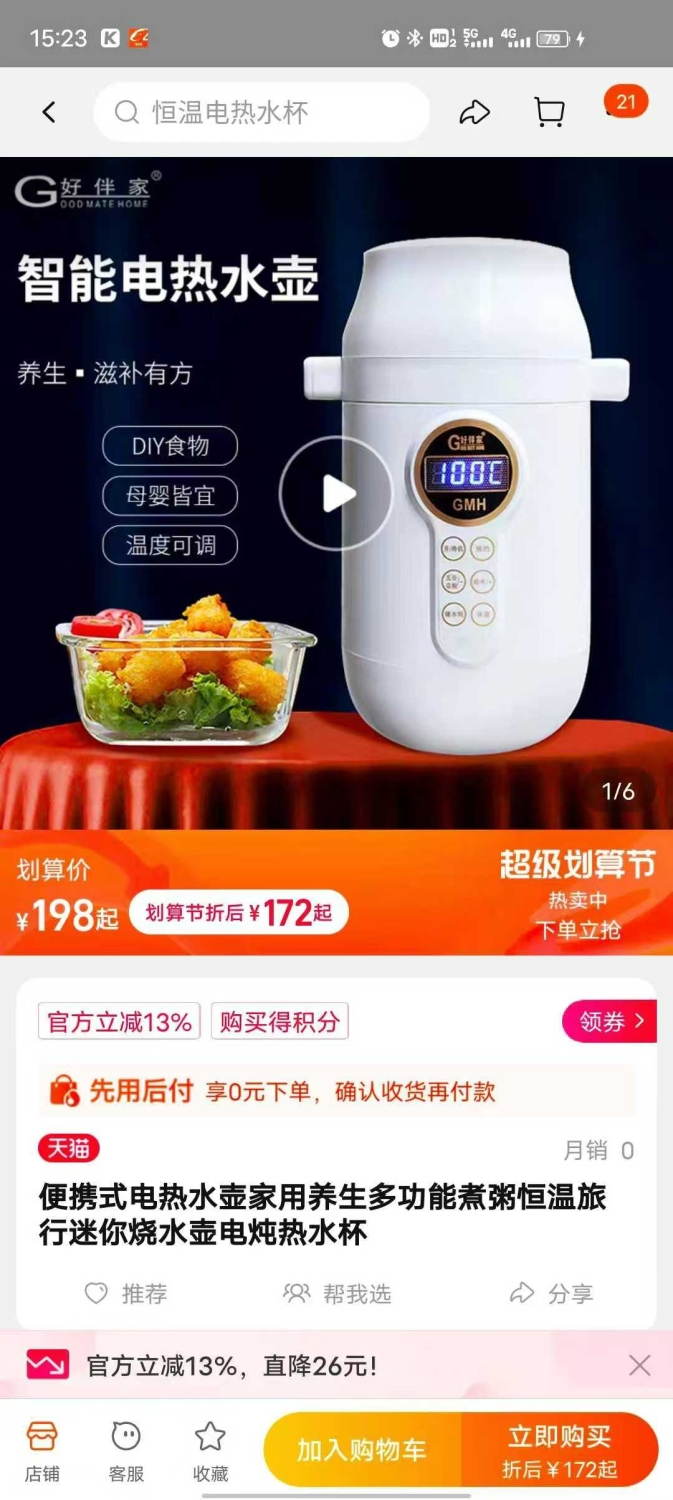
Task: Open the shopping cart icon
Action: click(x=549, y=113)
